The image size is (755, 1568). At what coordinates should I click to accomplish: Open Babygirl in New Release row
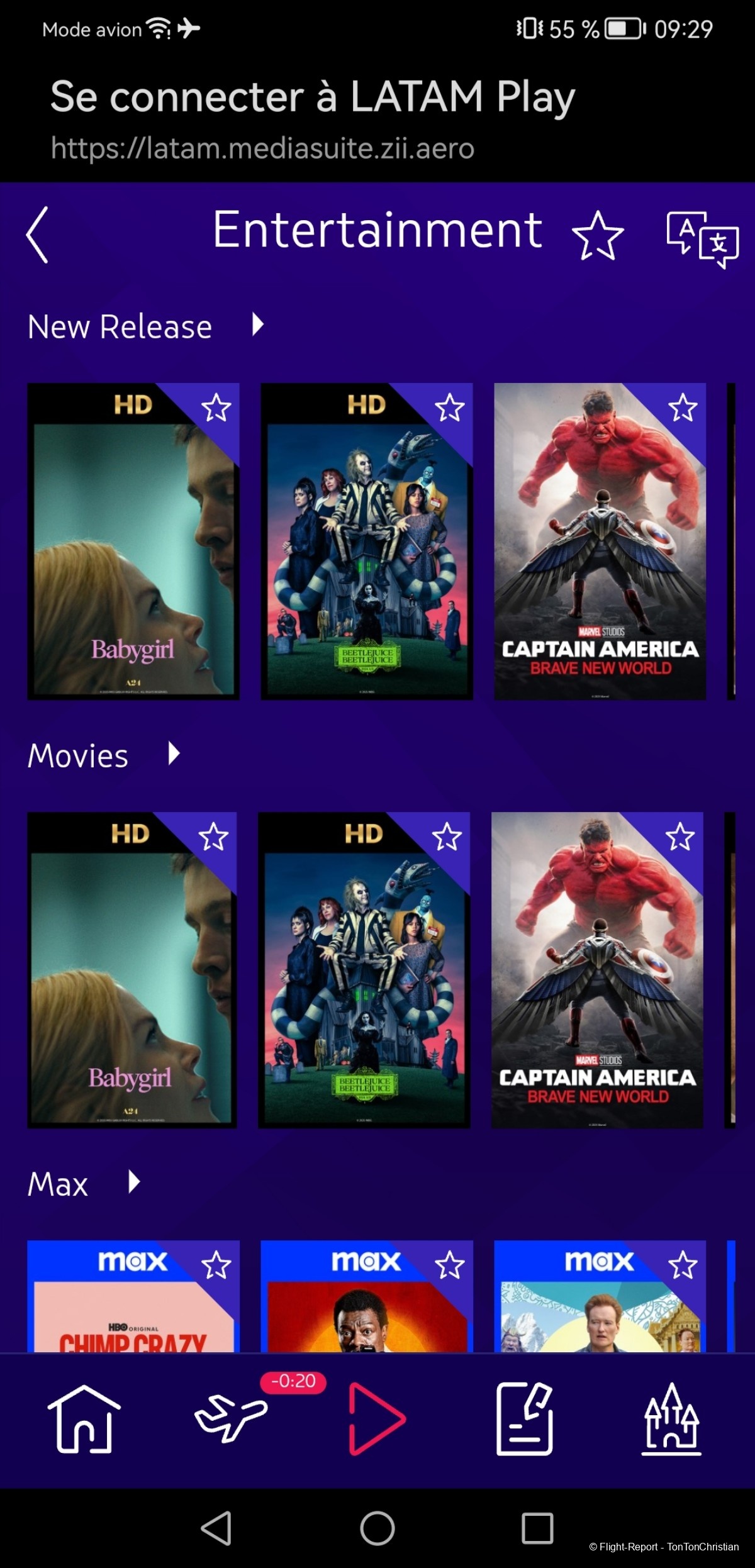133,560
